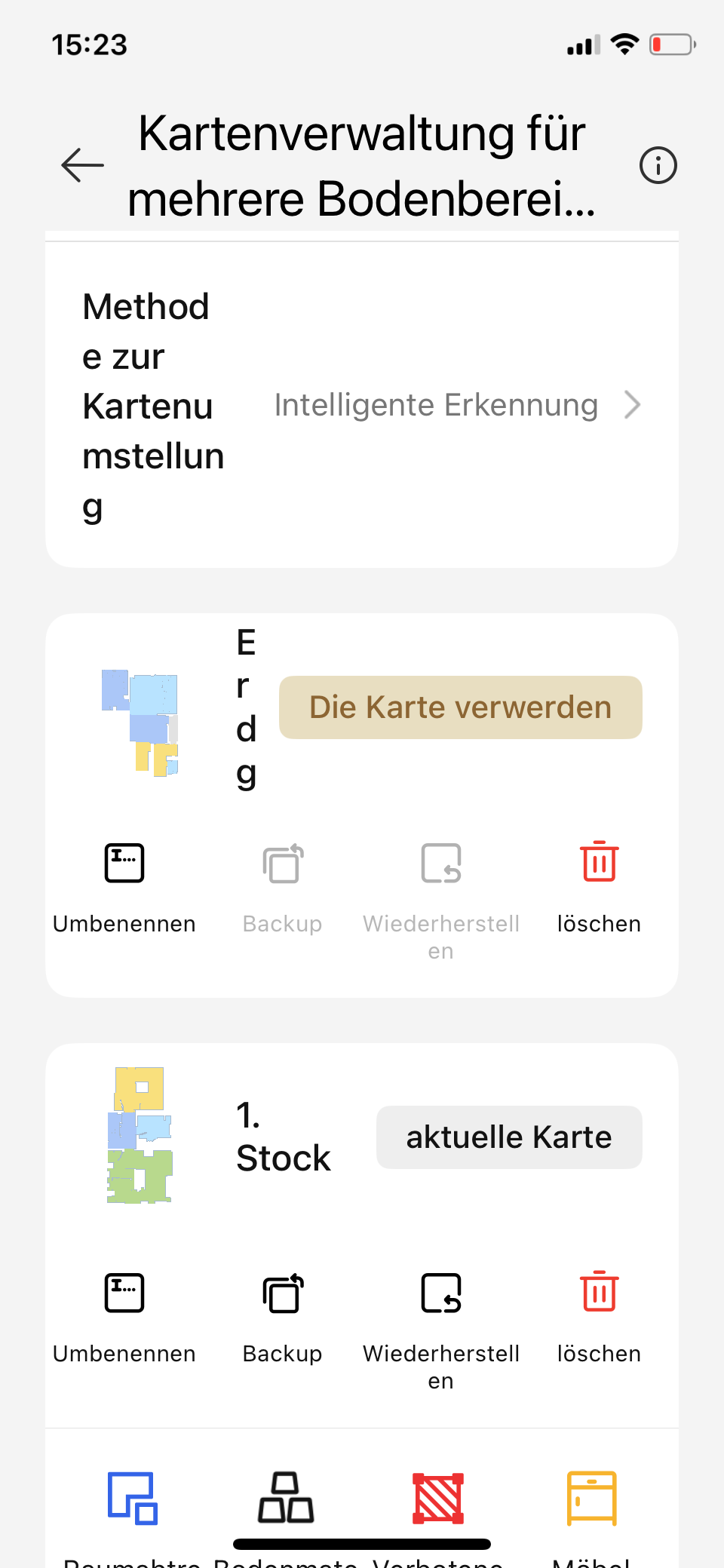Screen dimensions: 724x1568
Task: Rename the 1. Stock map
Action: [124, 1318]
